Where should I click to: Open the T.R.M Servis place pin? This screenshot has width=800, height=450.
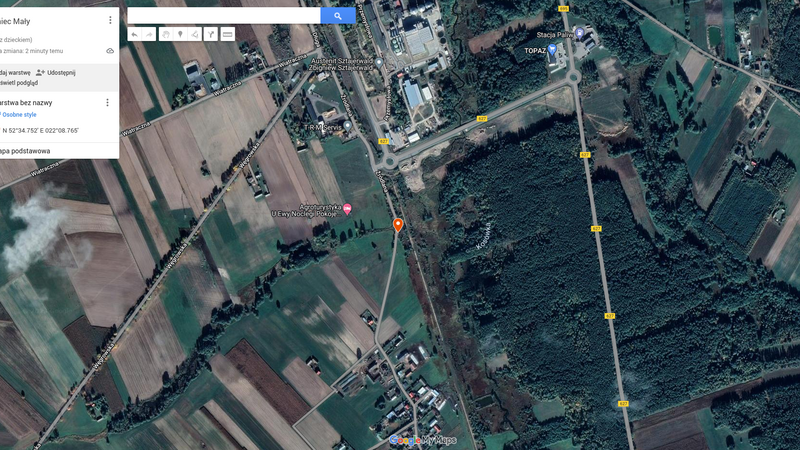click(x=348, y=126)
